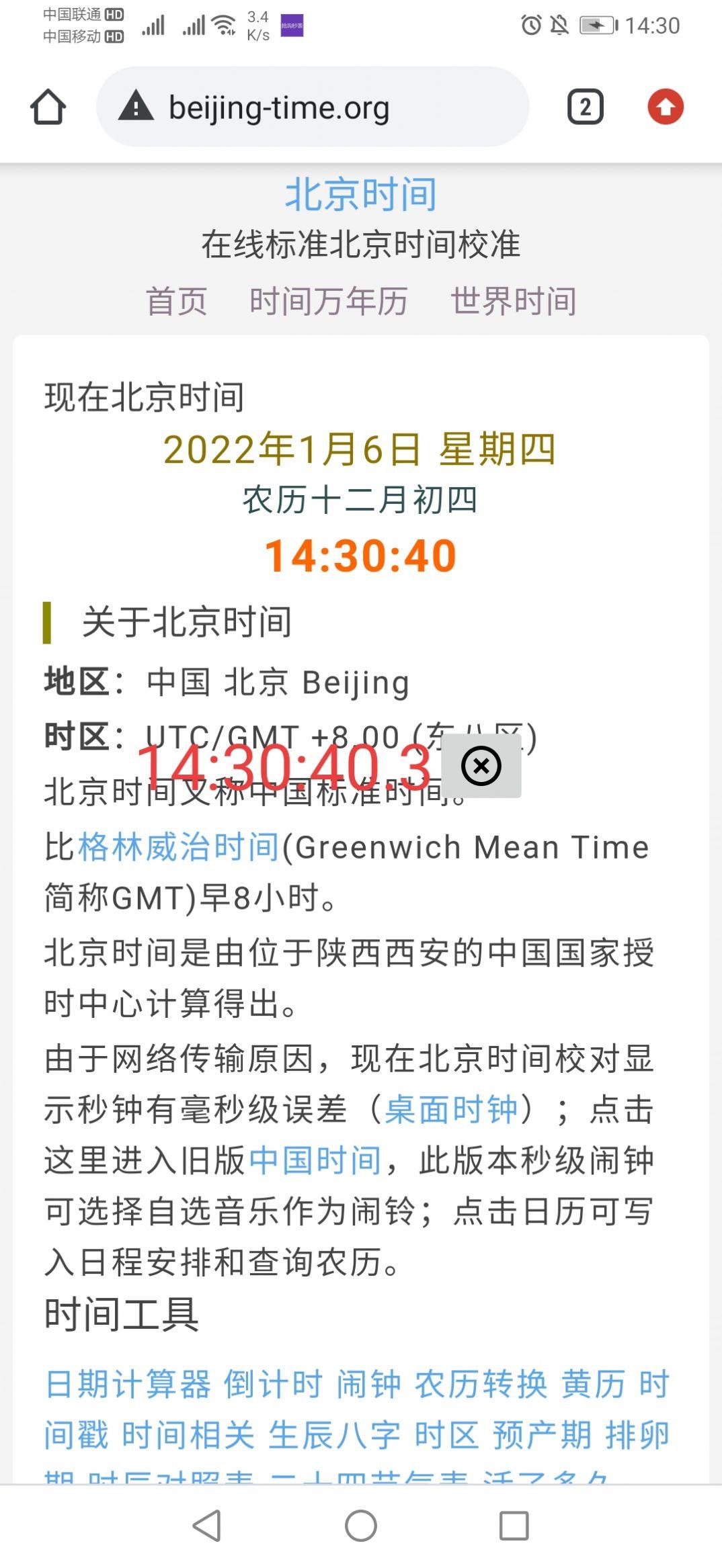Screen dimensions: 722x1568
Task: Open the old-version 中国时间 link
Action: (x=316, y=1160)
